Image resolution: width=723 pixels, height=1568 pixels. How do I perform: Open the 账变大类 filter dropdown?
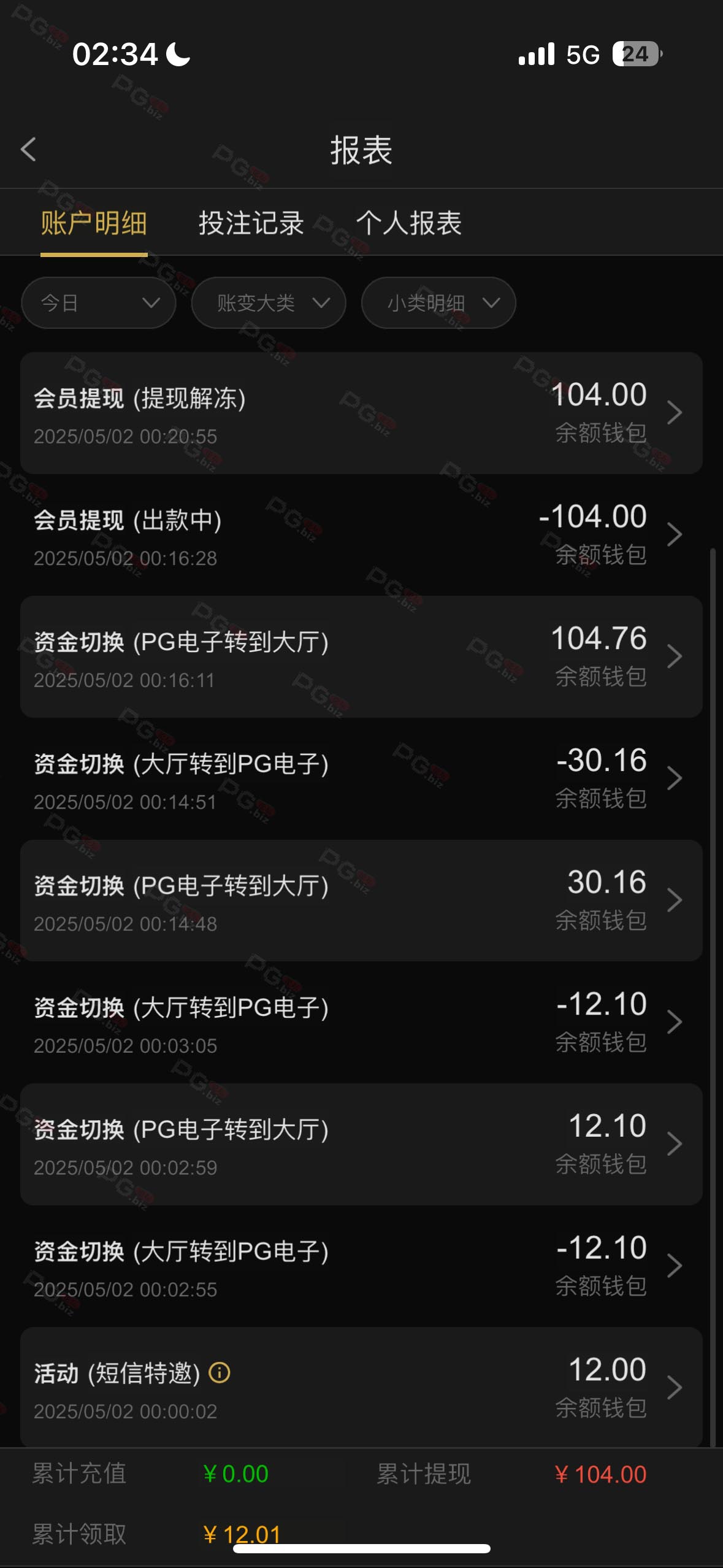click(269, 302)
